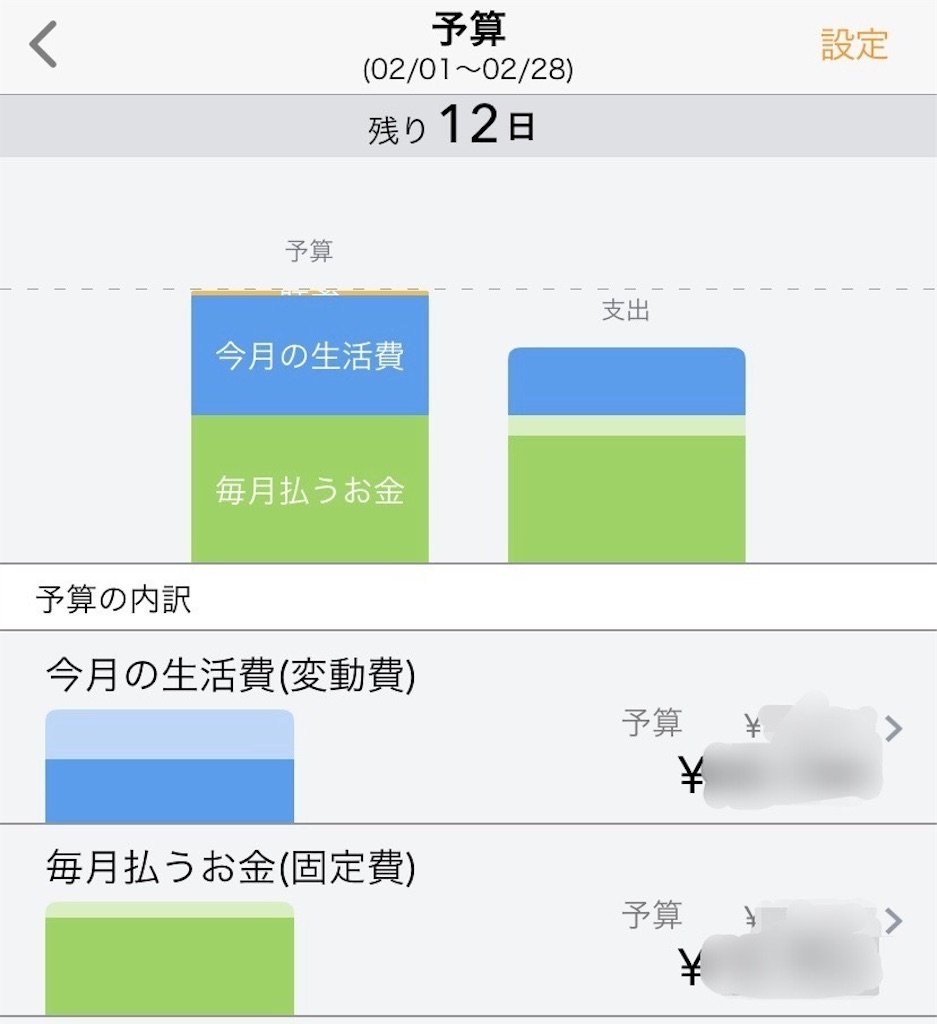The width and height of the screenshot is (937, 1024).
Task: Tap the back arrow chevron at top left
Action: 42,42
